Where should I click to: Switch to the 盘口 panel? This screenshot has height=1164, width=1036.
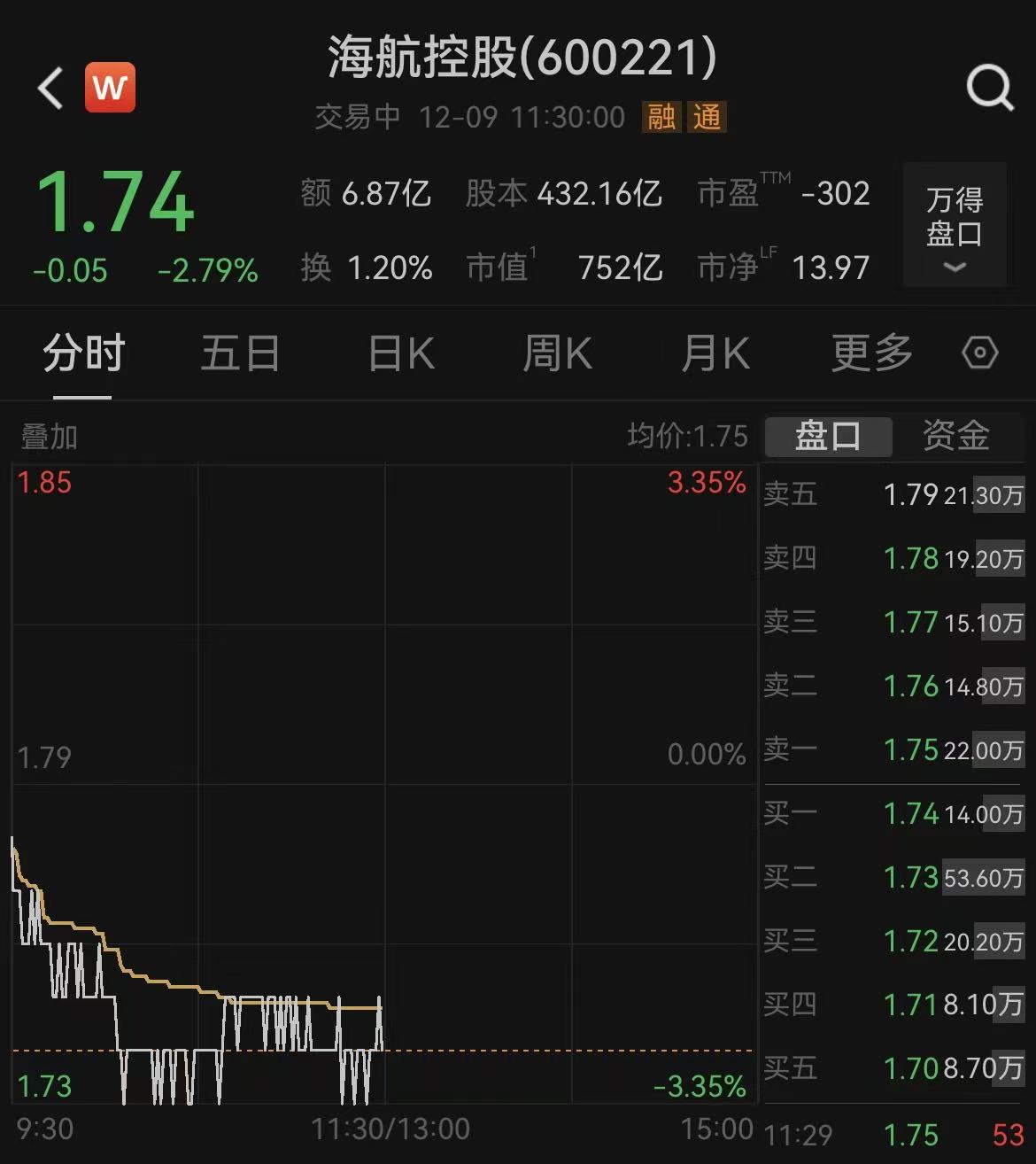(828, 436)
